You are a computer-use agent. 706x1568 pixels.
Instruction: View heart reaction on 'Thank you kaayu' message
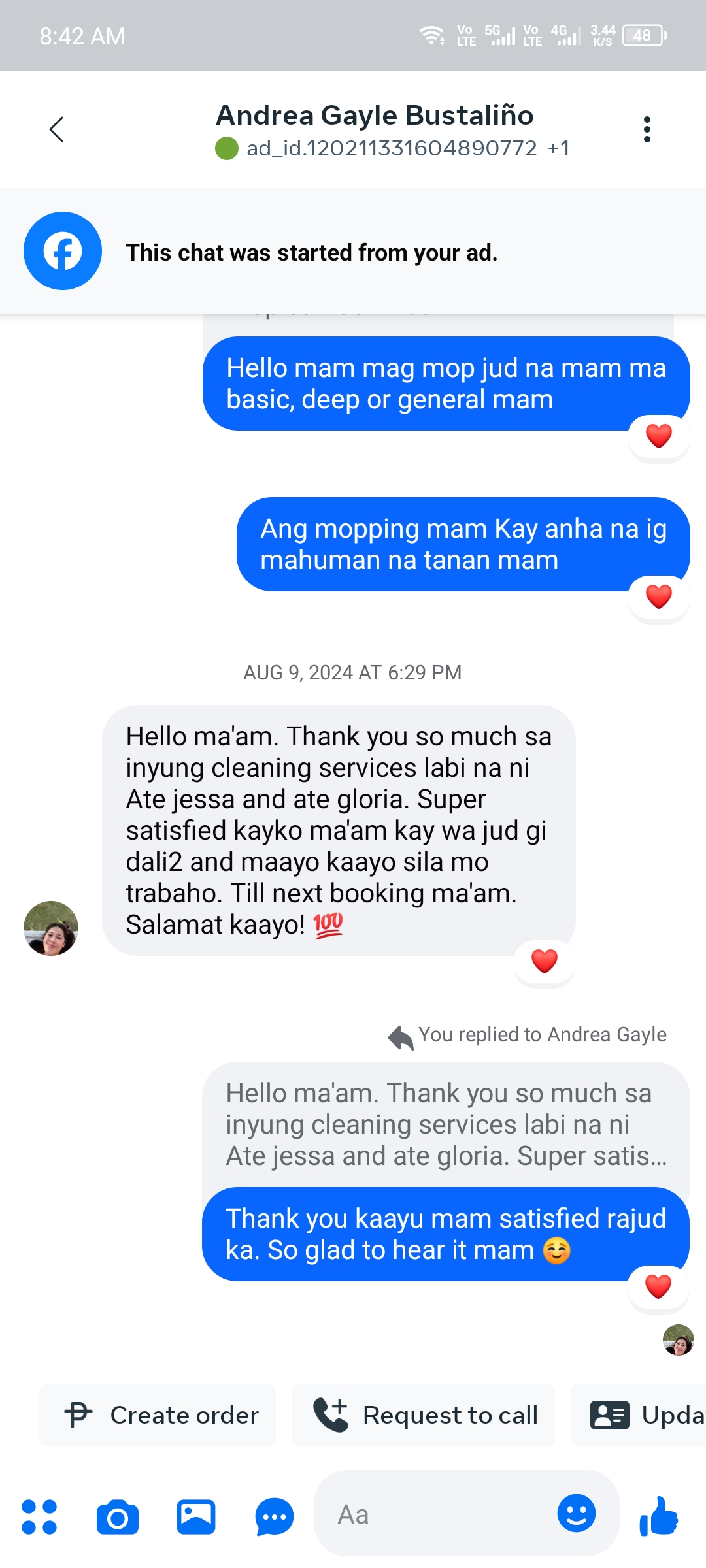coord(658,1286)
